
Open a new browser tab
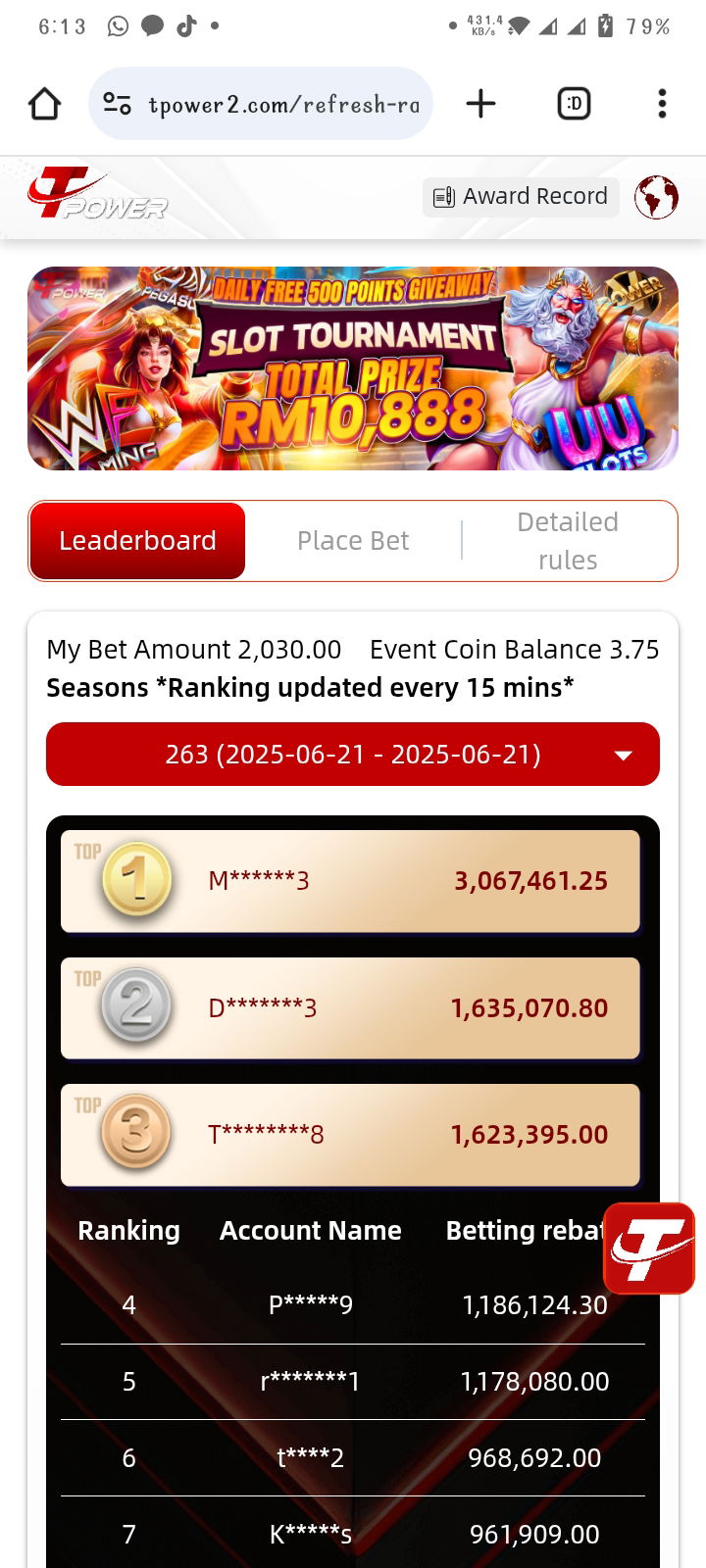click(x=480, y=104)
